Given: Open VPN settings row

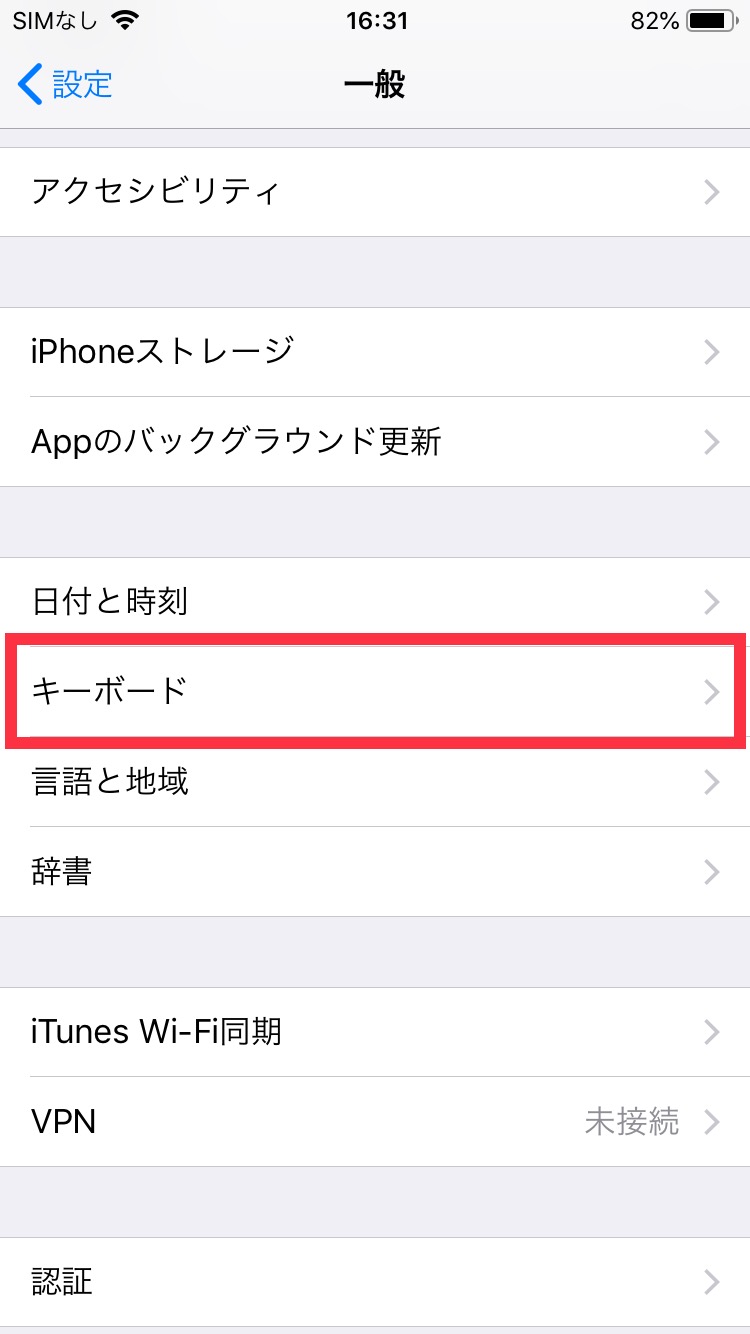Looking at the screenshot, I should coord(375,1122).
